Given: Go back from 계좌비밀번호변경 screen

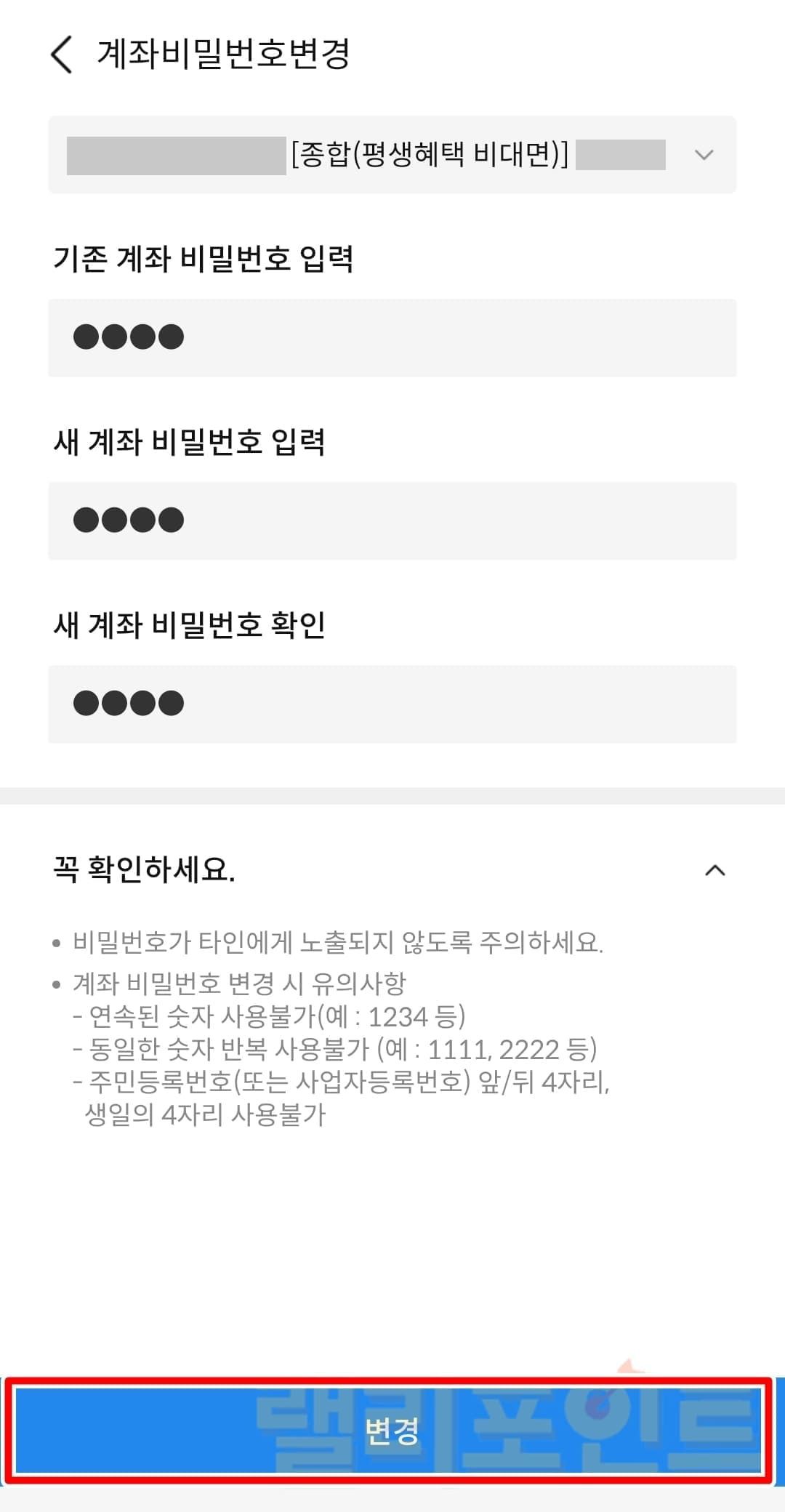Looking at the screenshot, I should point(63,55).
